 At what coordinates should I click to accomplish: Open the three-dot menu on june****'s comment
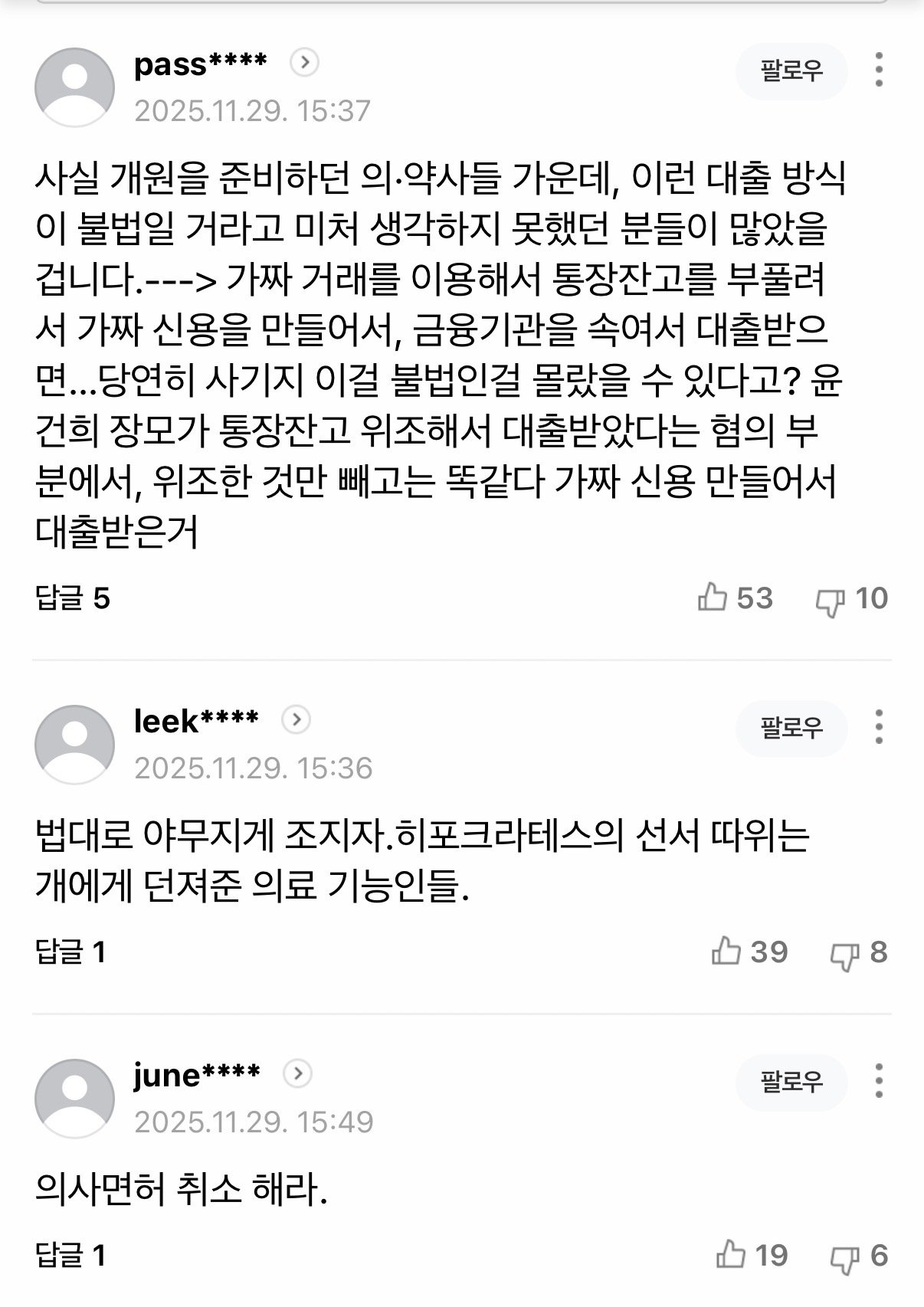tap(880, 1083)
